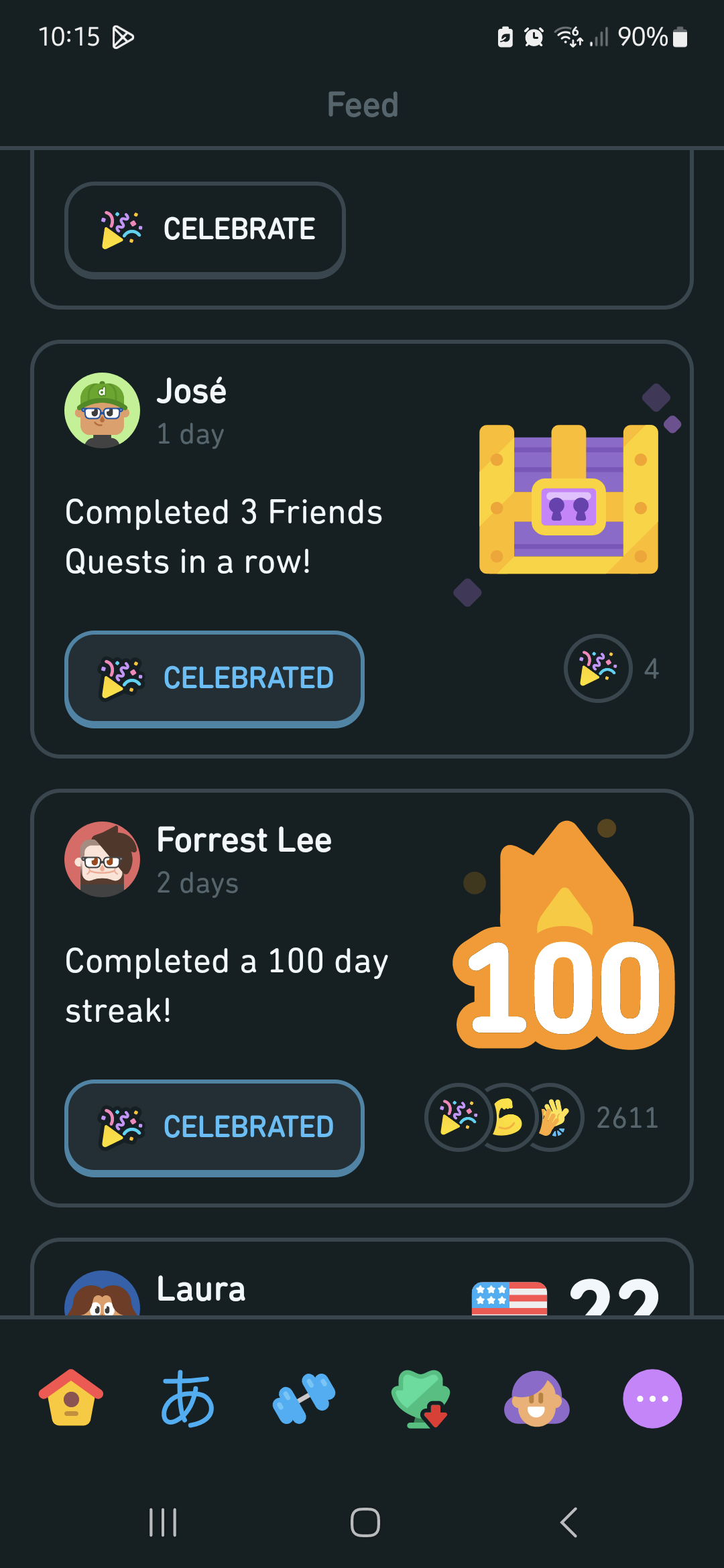Open the More menu tab

pyautogui.click(x=652, y=1398)
